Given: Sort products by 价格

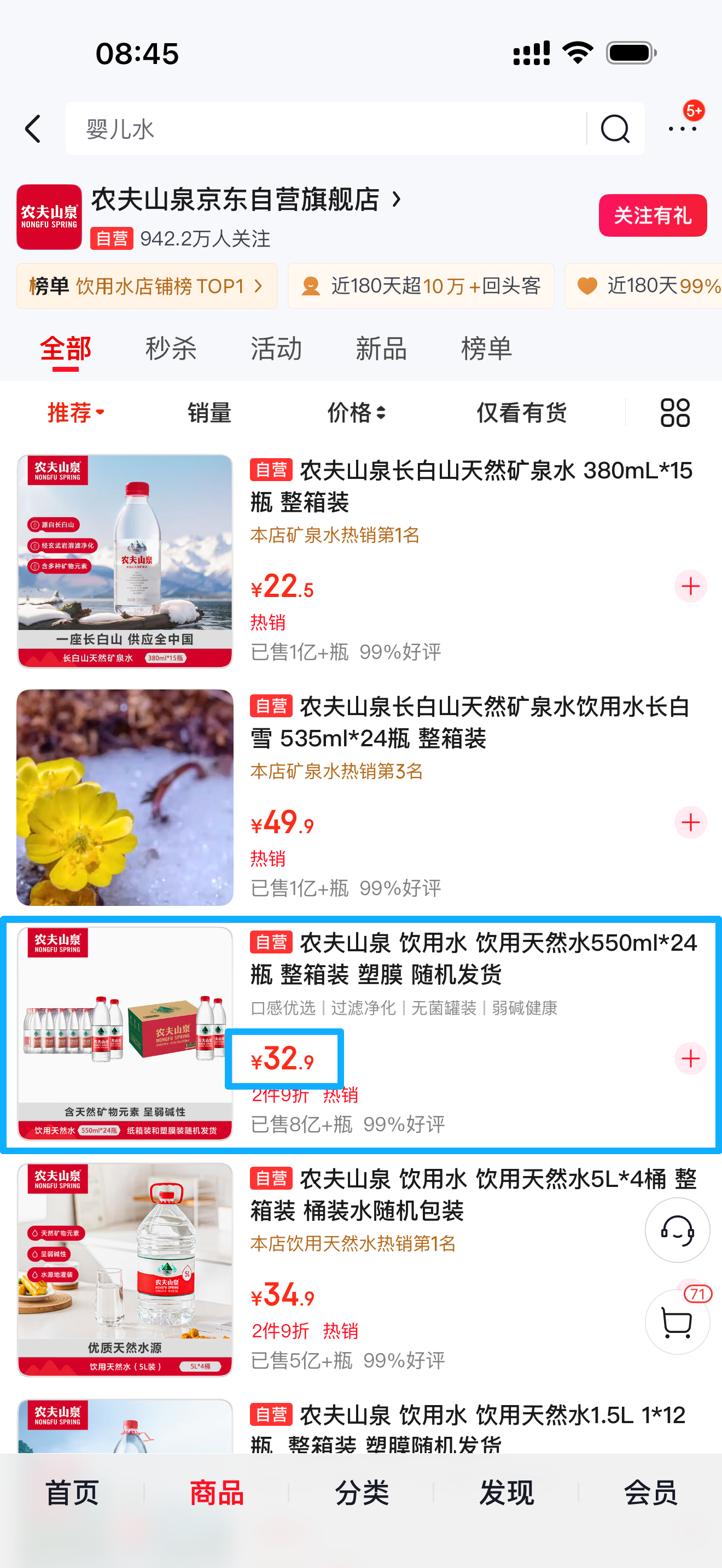Looking at the screenshot, I should click(356, 413).
